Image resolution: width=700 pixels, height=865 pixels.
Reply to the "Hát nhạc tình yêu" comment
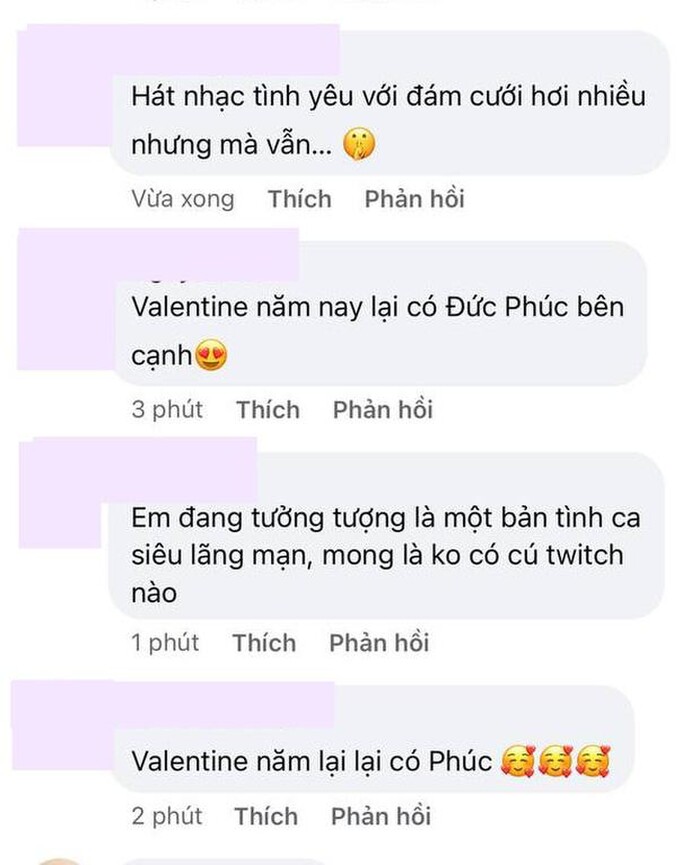(x=414, y=199)
